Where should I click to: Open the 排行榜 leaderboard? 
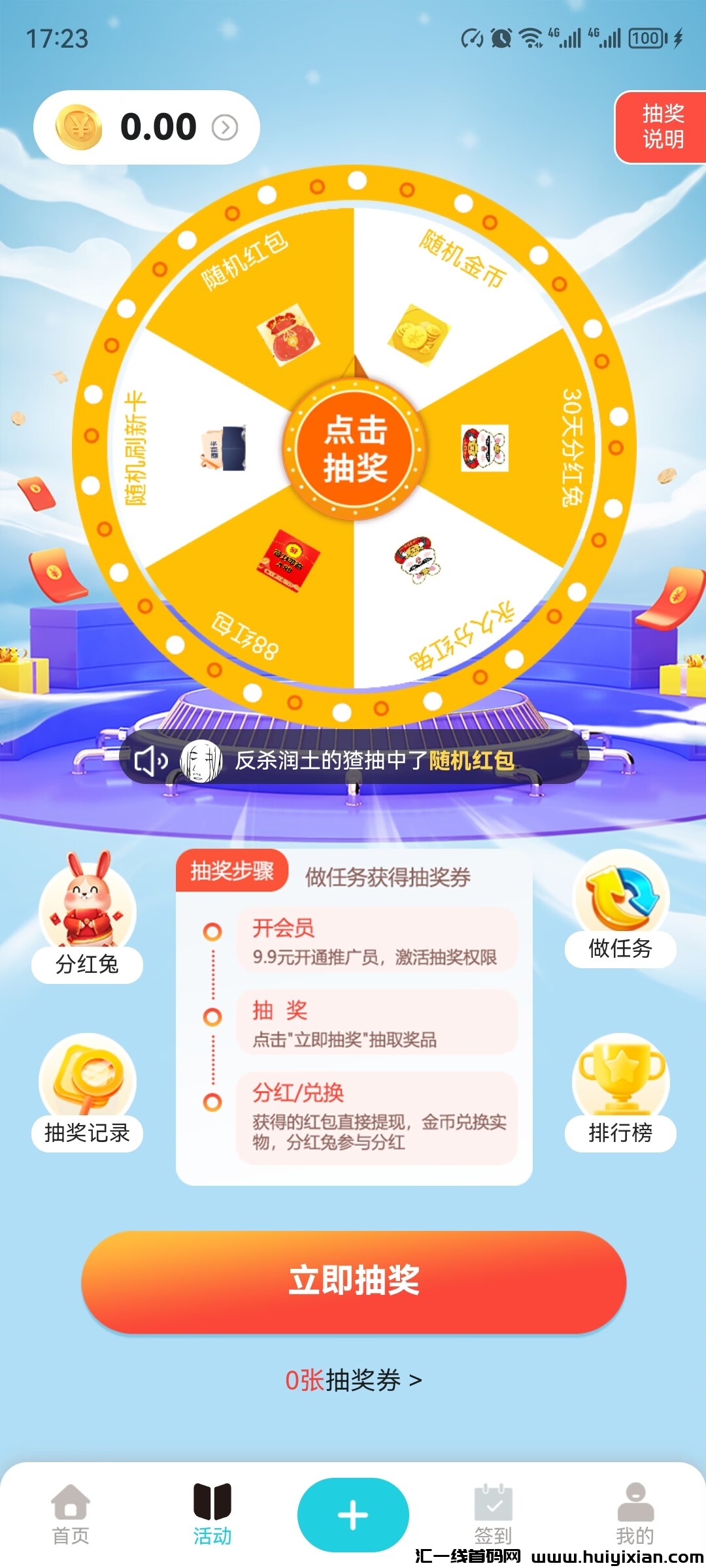620,1092
